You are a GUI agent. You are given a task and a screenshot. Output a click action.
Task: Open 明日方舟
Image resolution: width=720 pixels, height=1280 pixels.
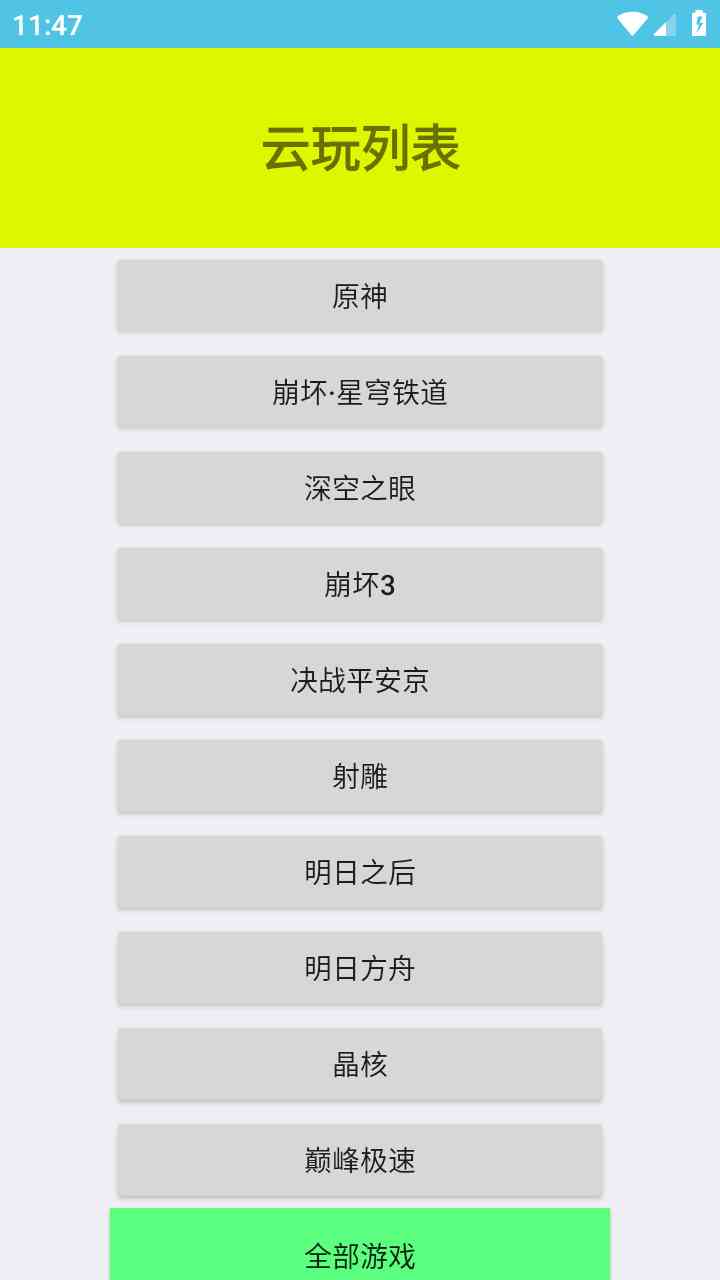pyautogui.click(x=360, y=968)
